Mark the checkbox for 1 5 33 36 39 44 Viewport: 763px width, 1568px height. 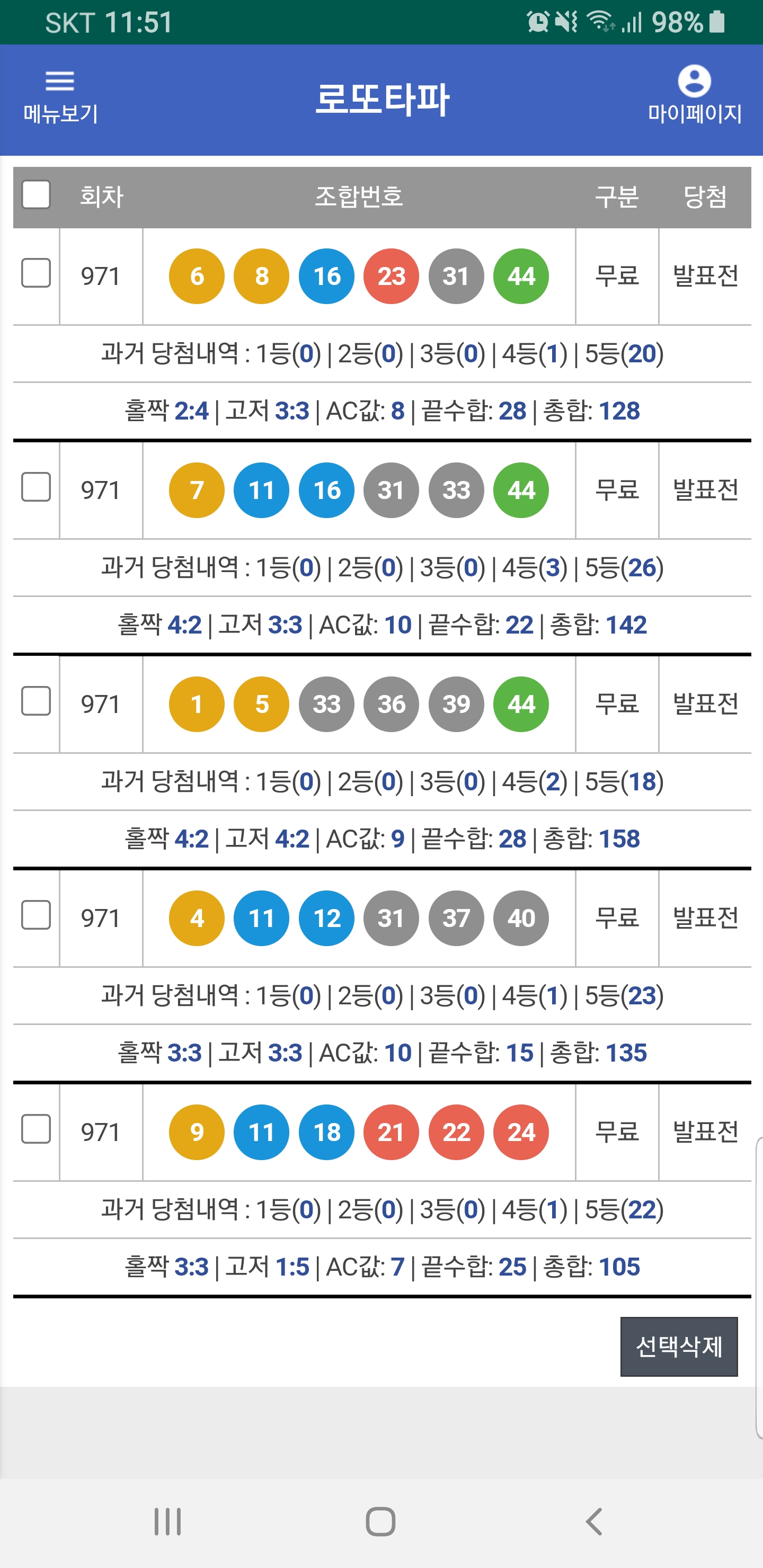pyautogui.click(x=36, y=701)
